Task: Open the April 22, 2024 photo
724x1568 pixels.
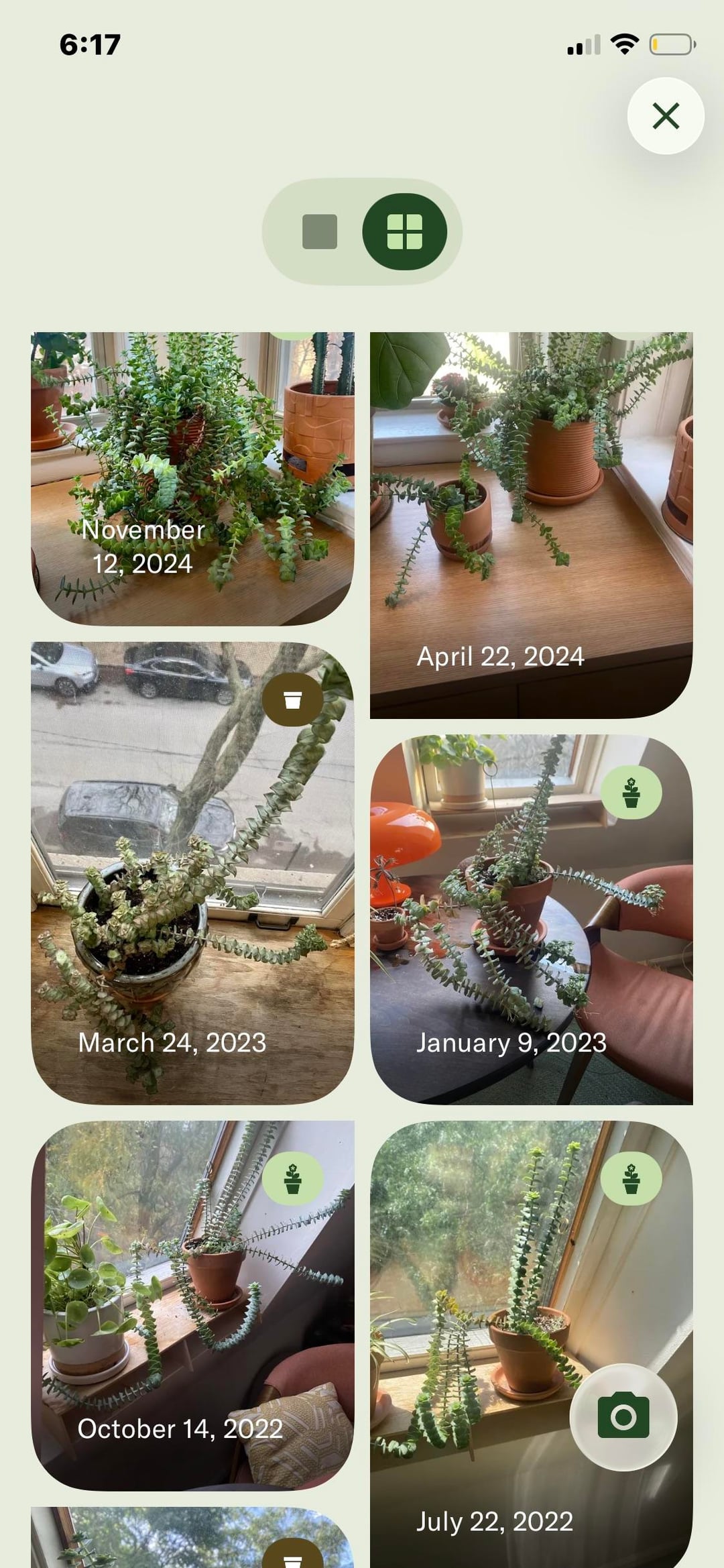Action: click(x=531, y=524)
